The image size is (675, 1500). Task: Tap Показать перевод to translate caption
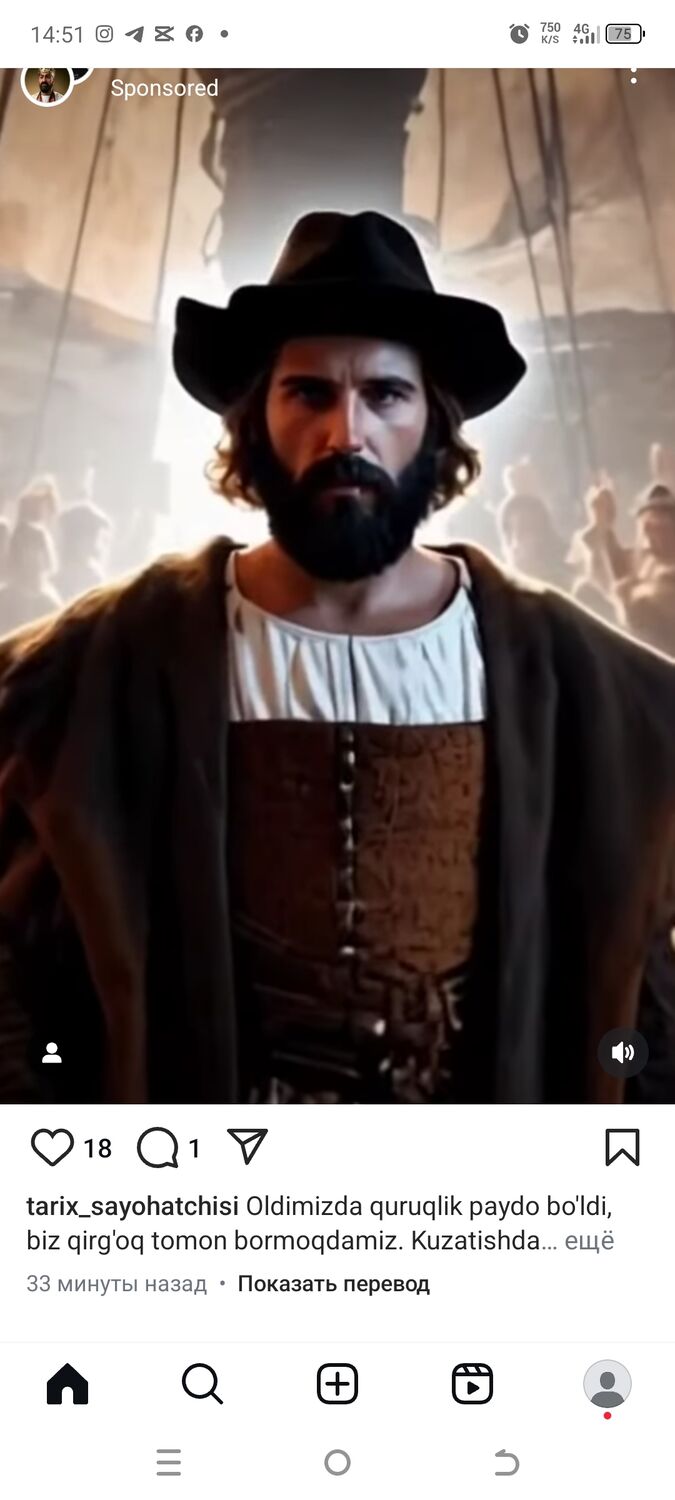[x=333, y=1283]
